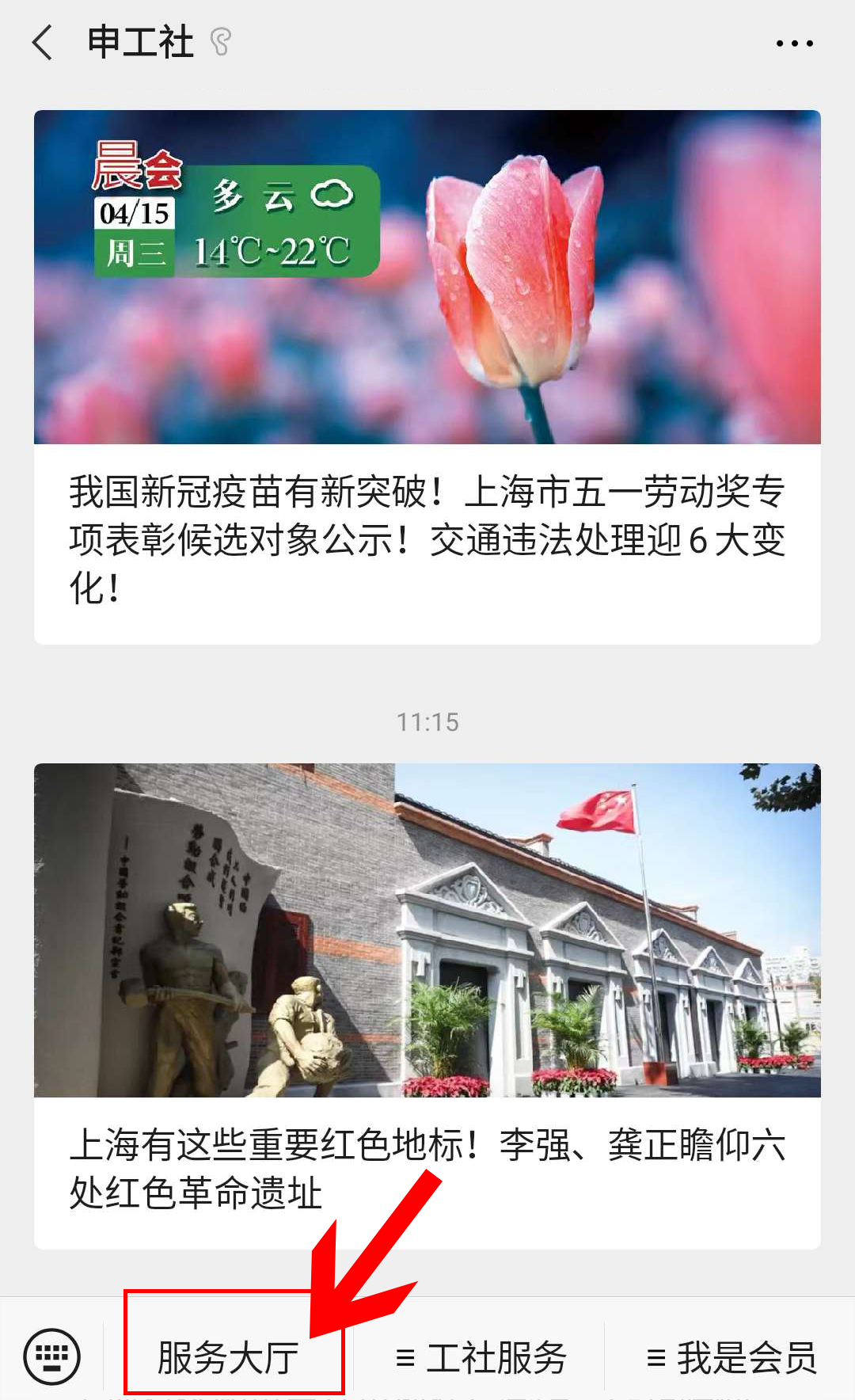Open the 晨会 04/15 morning news article
This screenshot has height=1400, width=855.
[x=427, y=377]
